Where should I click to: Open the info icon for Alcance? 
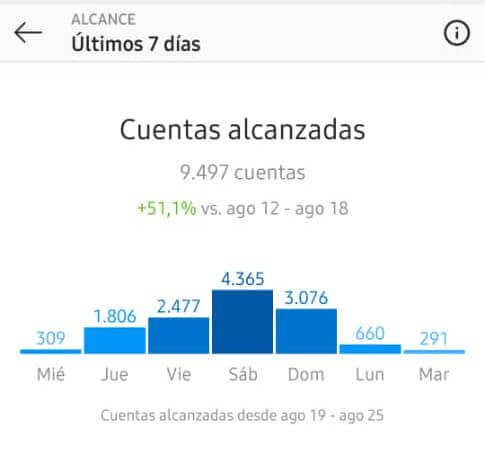pos(457,33)
